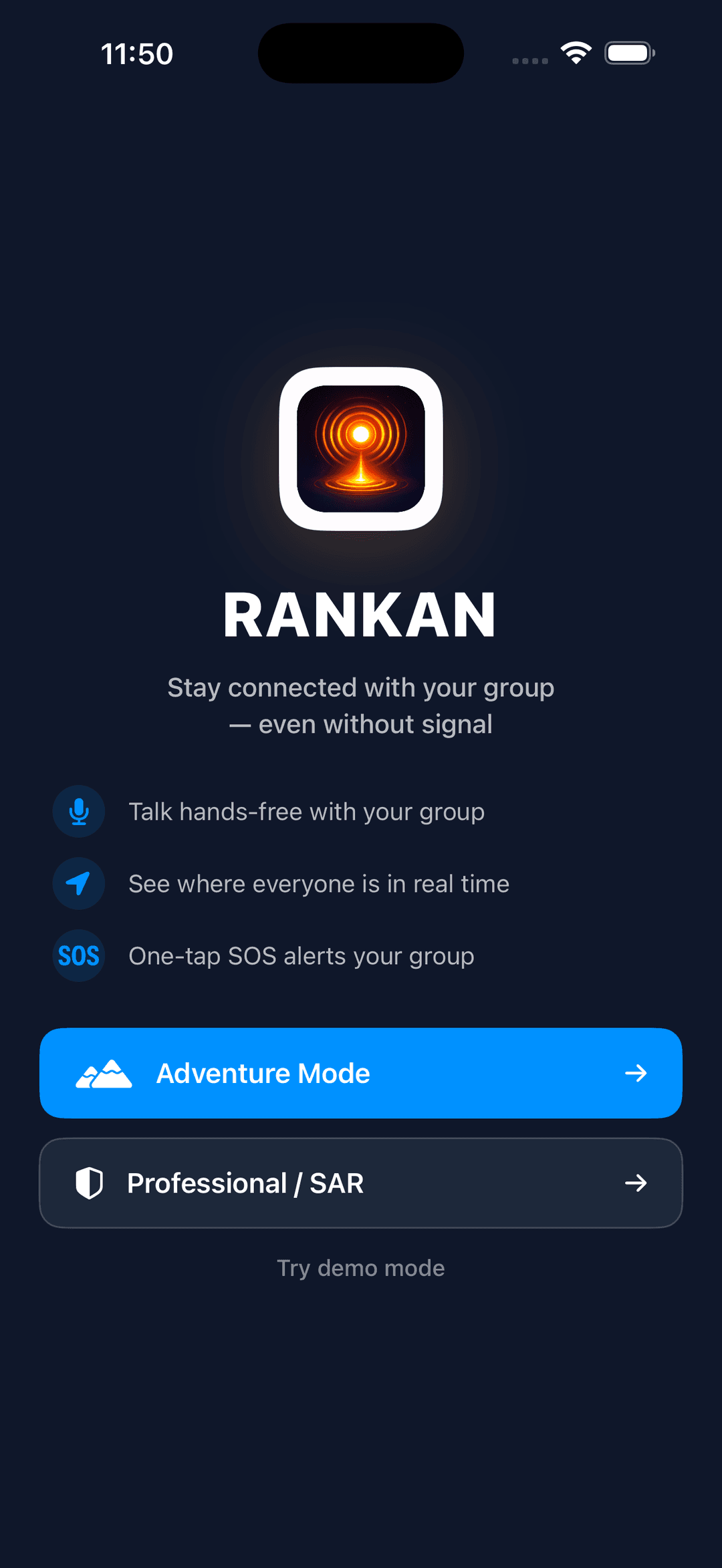Tap the shield icon on Professional / SAR
Viewport: 722px width, 1568px height.
pos(90,1183)
